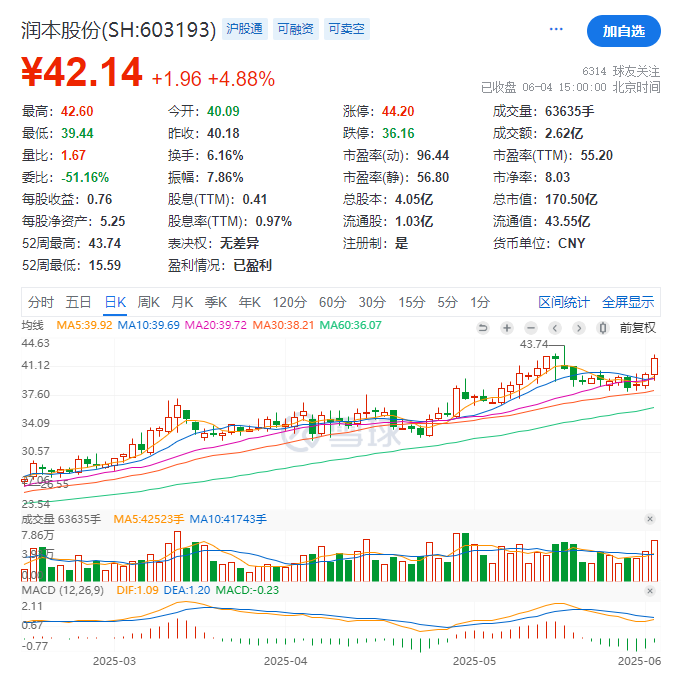Viewport: 684px width, 676px height.
Task: Enter 全屏显示 fullscreen chart mode
Action: tap(628, 302)
